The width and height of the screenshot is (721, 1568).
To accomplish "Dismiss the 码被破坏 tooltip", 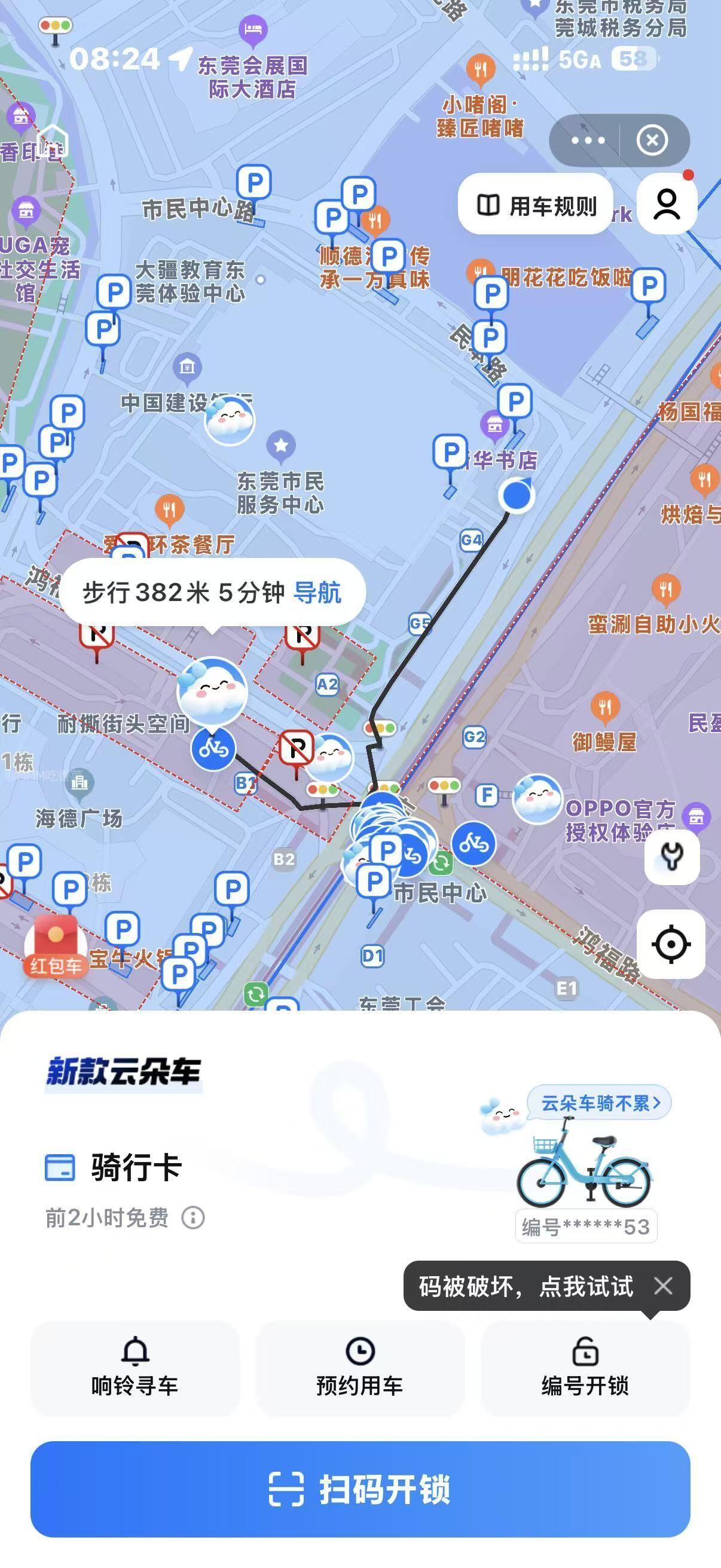I will [x=662, y=1286].
